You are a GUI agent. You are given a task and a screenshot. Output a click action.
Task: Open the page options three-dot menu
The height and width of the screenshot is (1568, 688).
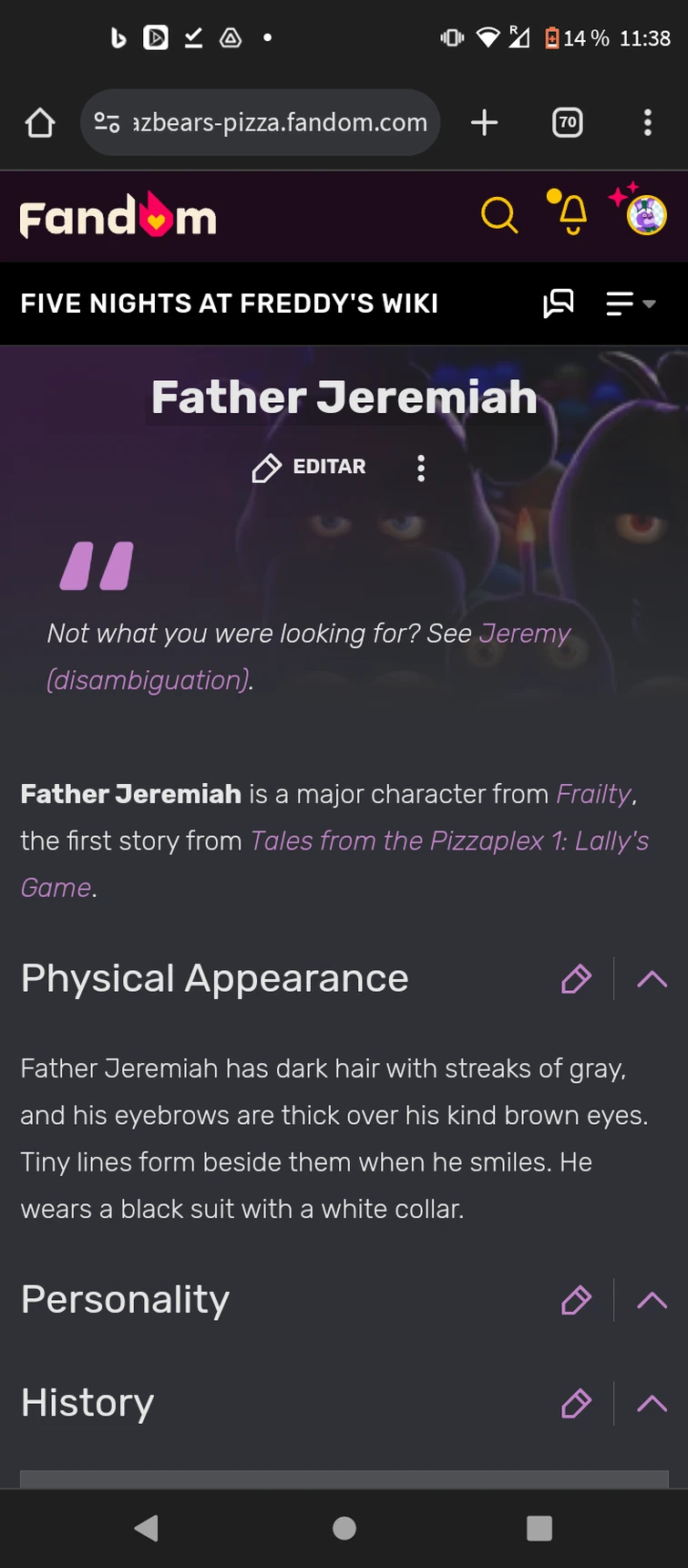click(x=420, y=467)
